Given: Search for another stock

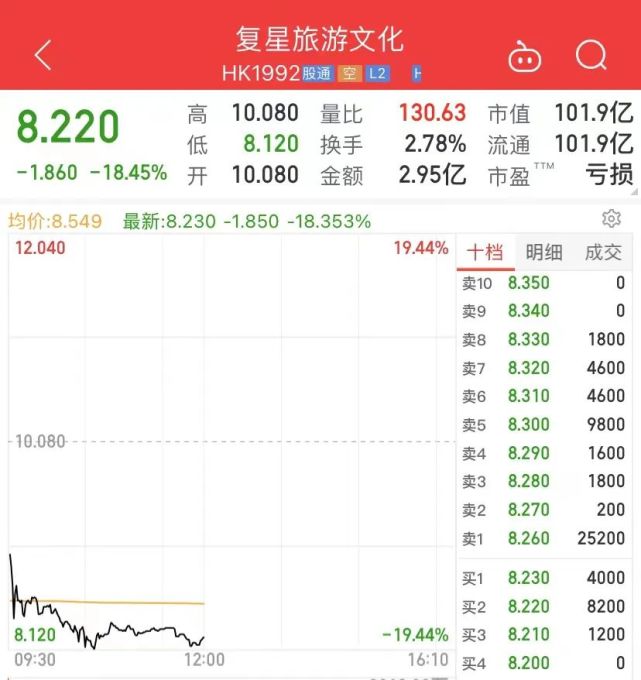Looking at the screenshot, I should coord(592,56).
